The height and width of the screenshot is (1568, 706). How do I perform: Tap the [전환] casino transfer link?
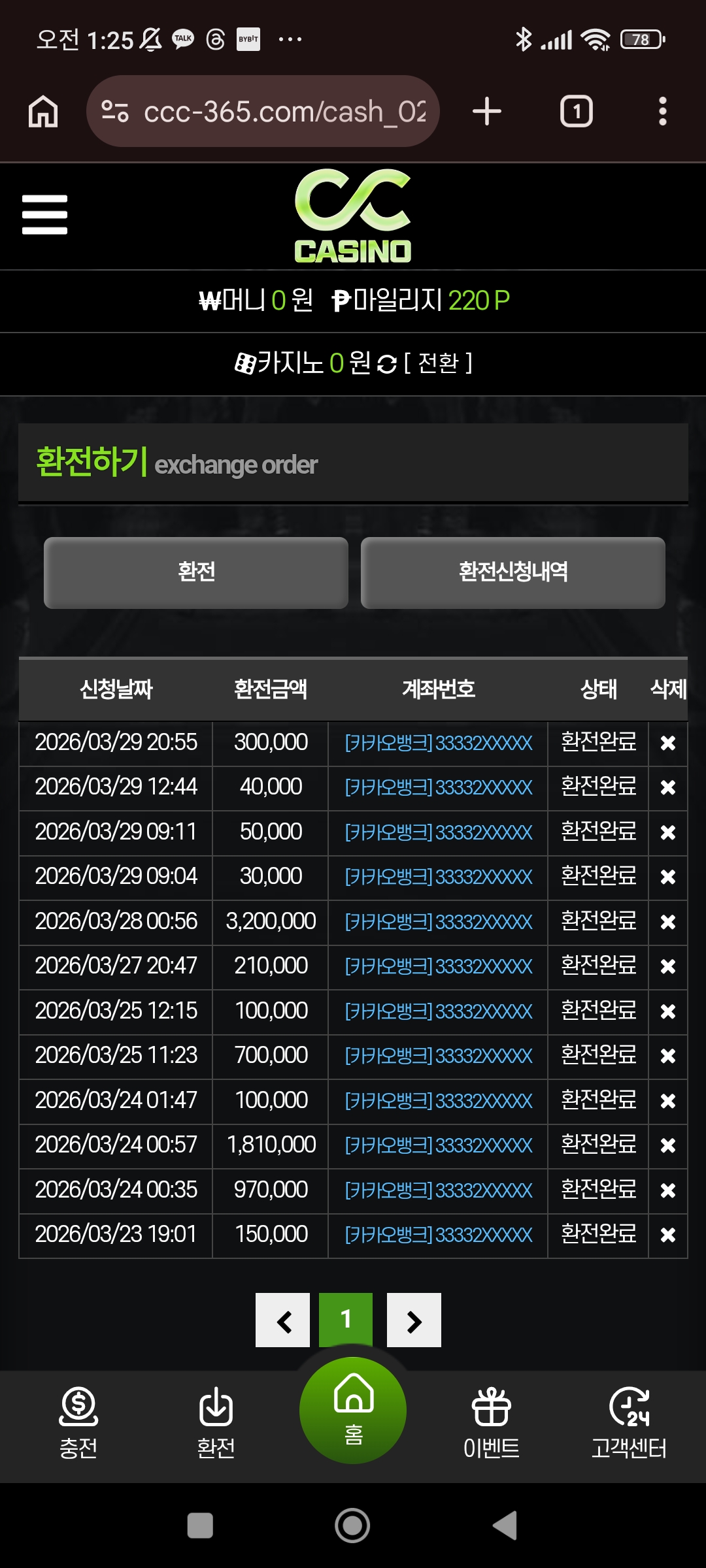[x=438, y=363]
